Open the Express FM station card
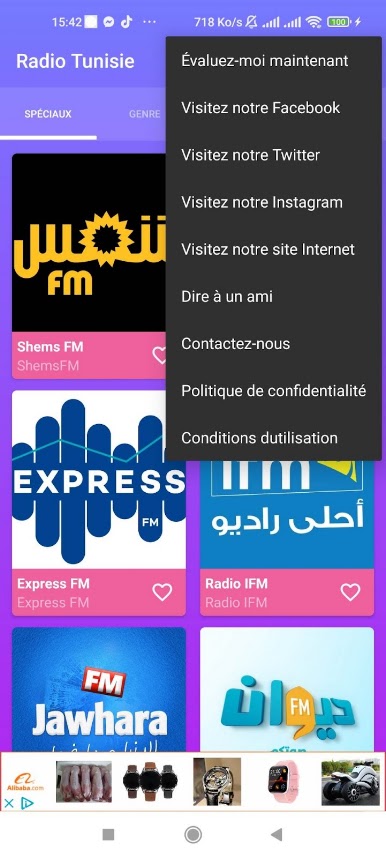The width and height of the screenshot is (386, 858). point(99,503)
